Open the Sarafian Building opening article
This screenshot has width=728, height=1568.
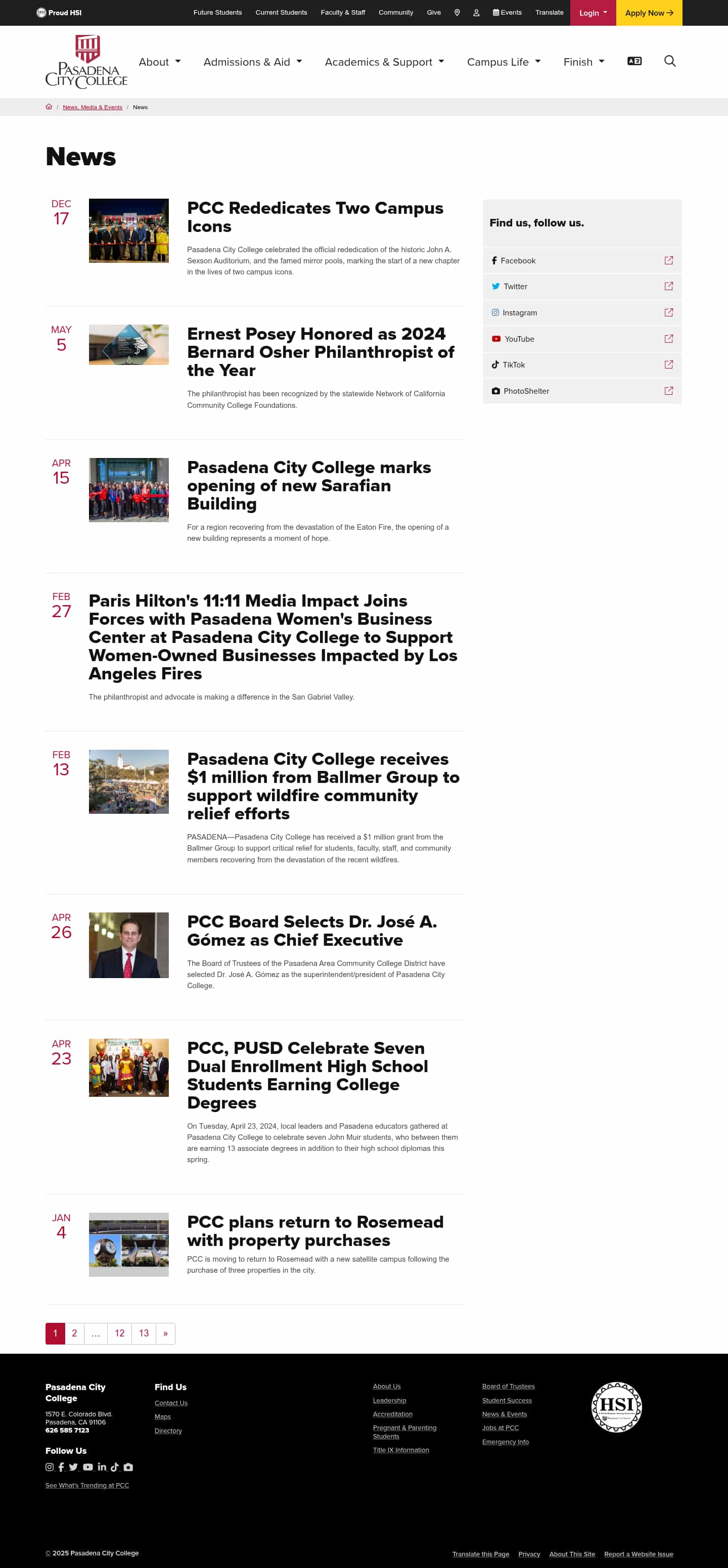point(308,485)
